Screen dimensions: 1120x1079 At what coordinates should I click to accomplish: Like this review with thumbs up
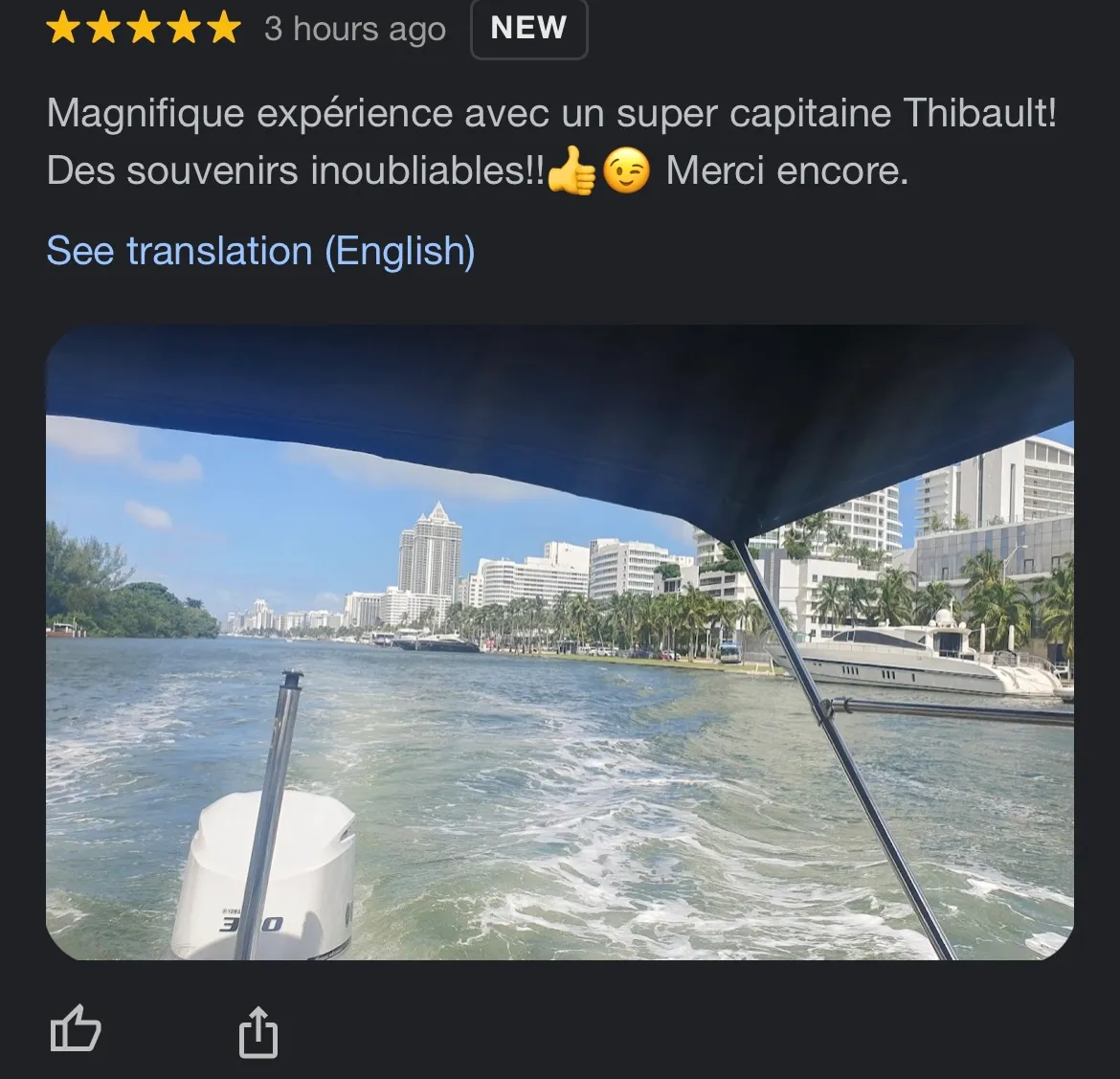point(75,1029)
